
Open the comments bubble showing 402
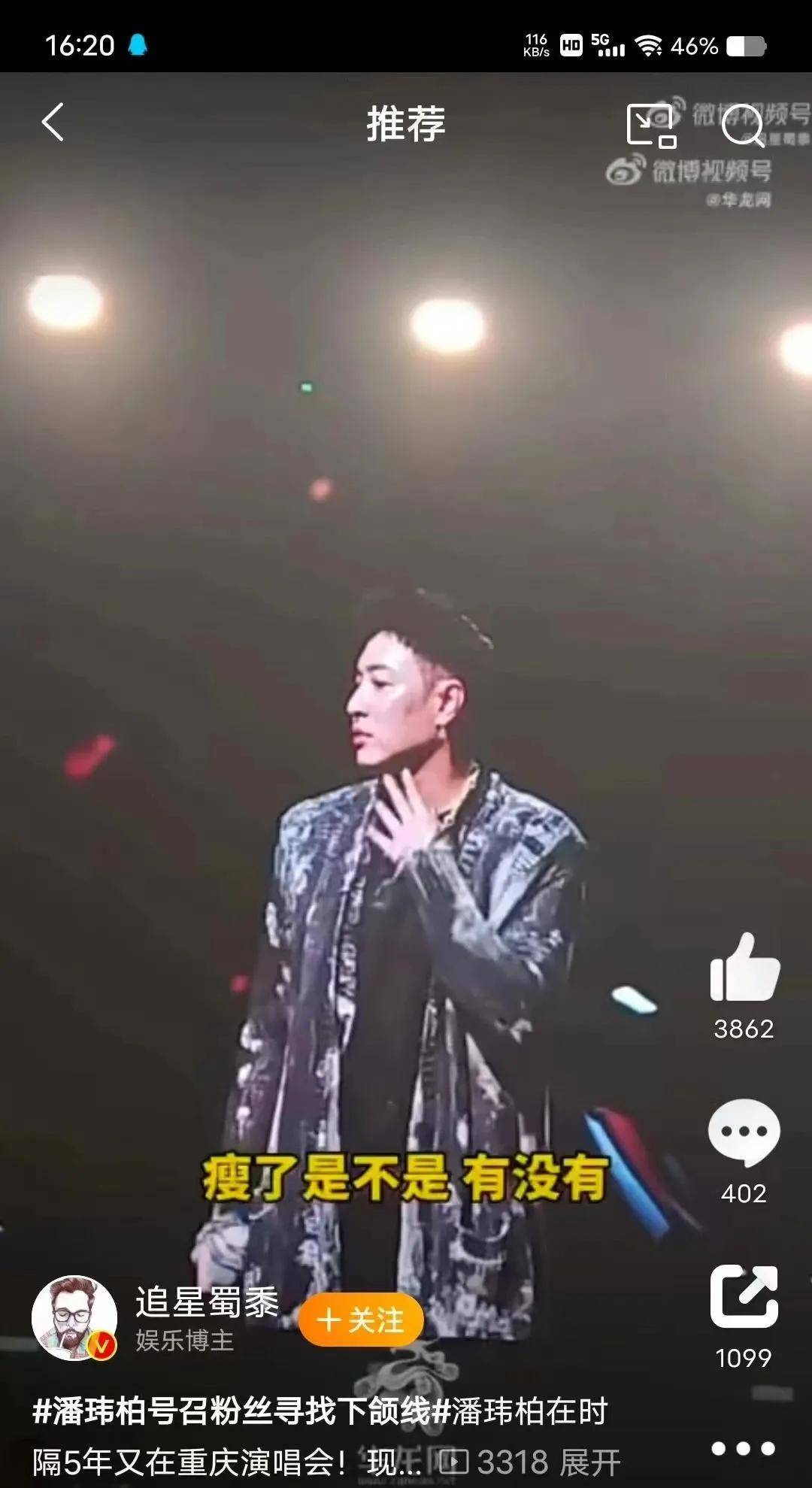point(744,1132)
